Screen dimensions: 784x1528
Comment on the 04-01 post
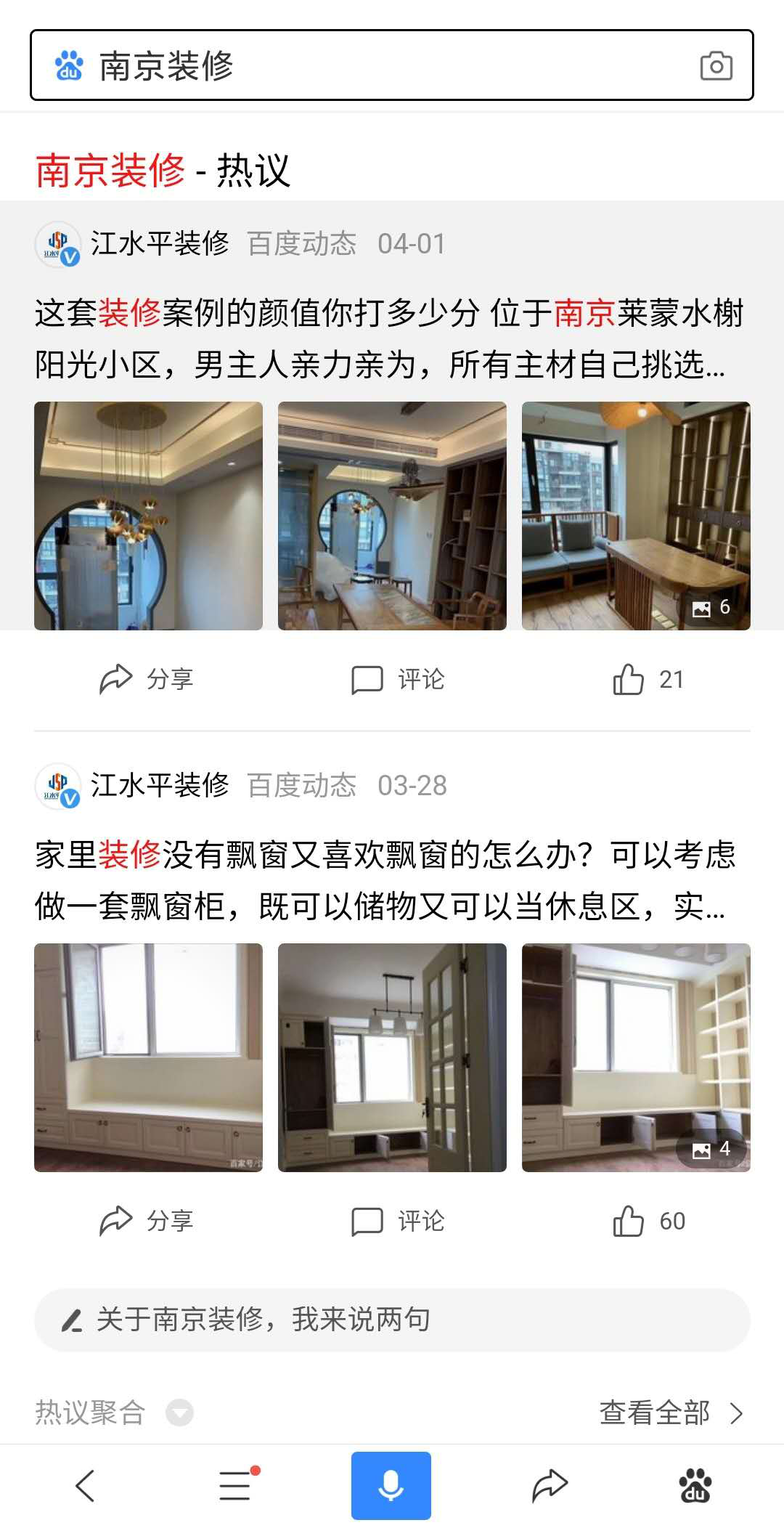point(398,680)
